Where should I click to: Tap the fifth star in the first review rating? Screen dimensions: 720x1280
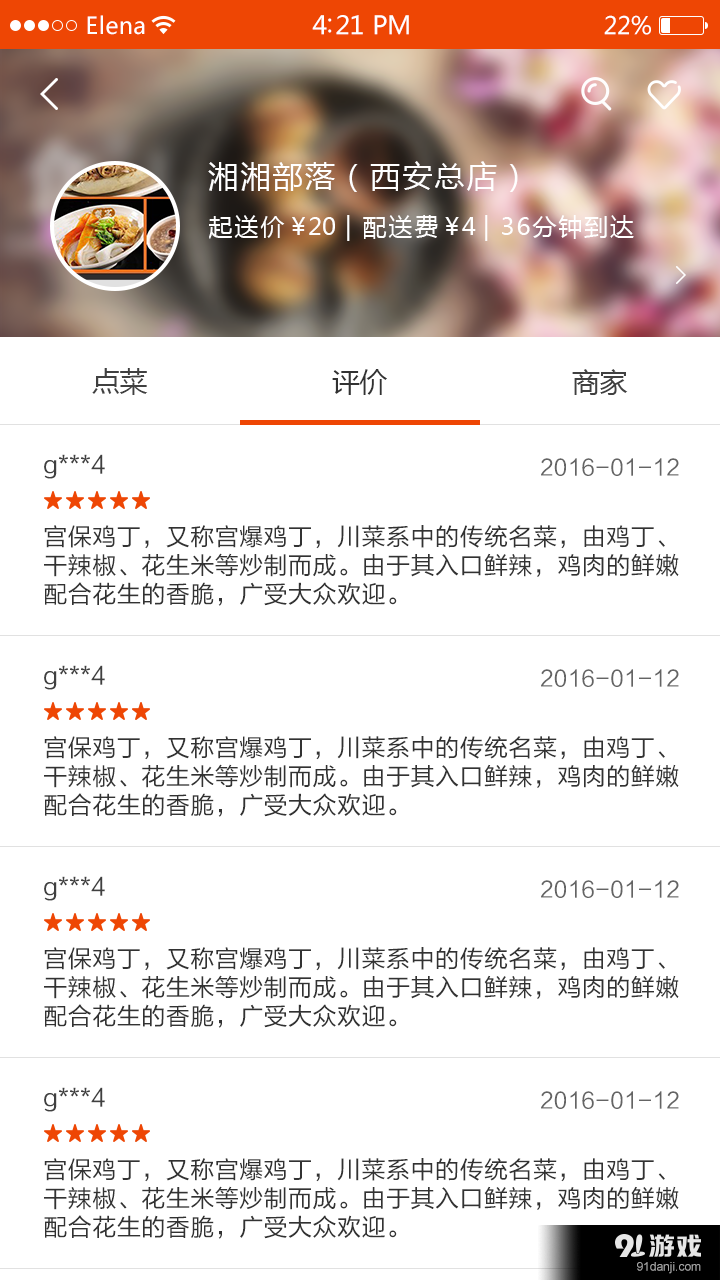[x=142, y=500]
